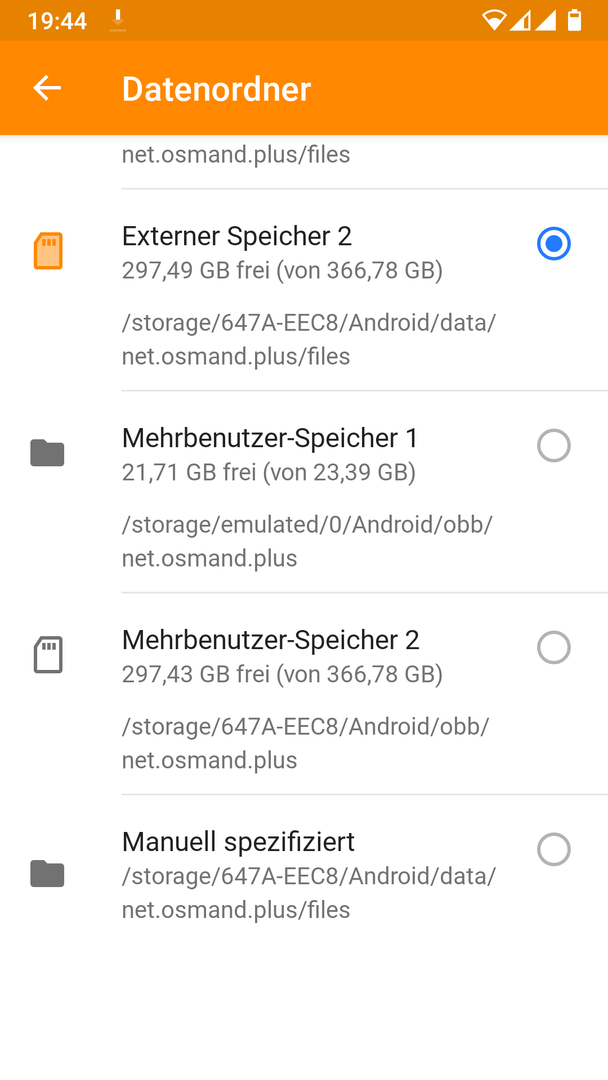Choose Mehrbenutzer-Speicher 1 as data folder
The height and width of the screenshot is (1080, 608).
pos(304,492)
